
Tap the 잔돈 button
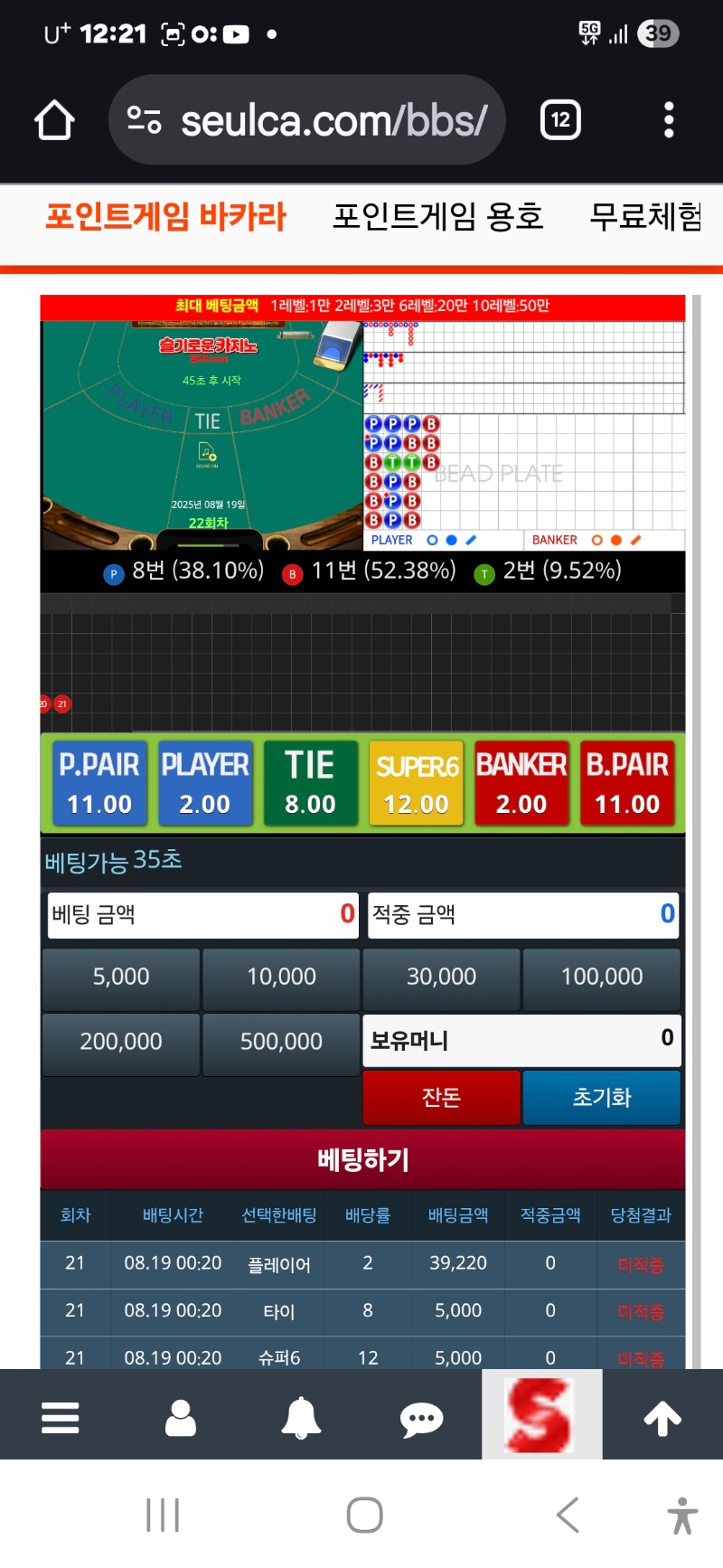point(441,1098)
